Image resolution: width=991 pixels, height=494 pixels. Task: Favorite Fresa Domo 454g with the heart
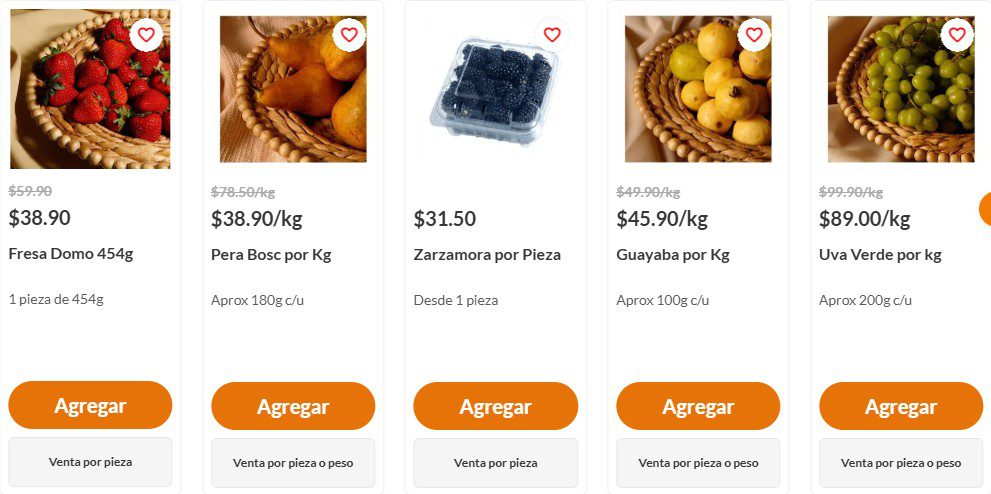[146, 35]
